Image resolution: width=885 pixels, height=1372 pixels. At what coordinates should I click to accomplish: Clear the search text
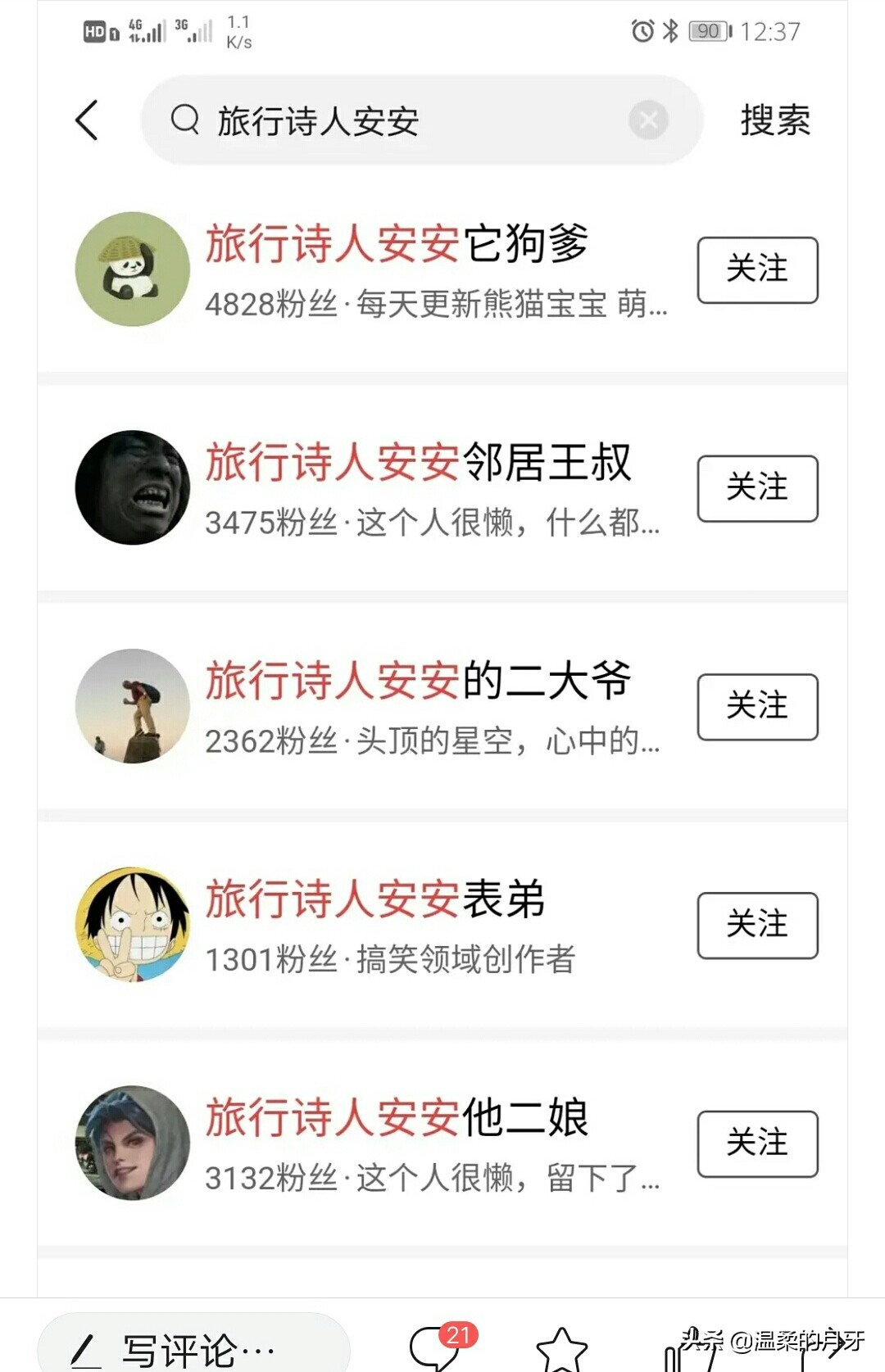[648, 120]
